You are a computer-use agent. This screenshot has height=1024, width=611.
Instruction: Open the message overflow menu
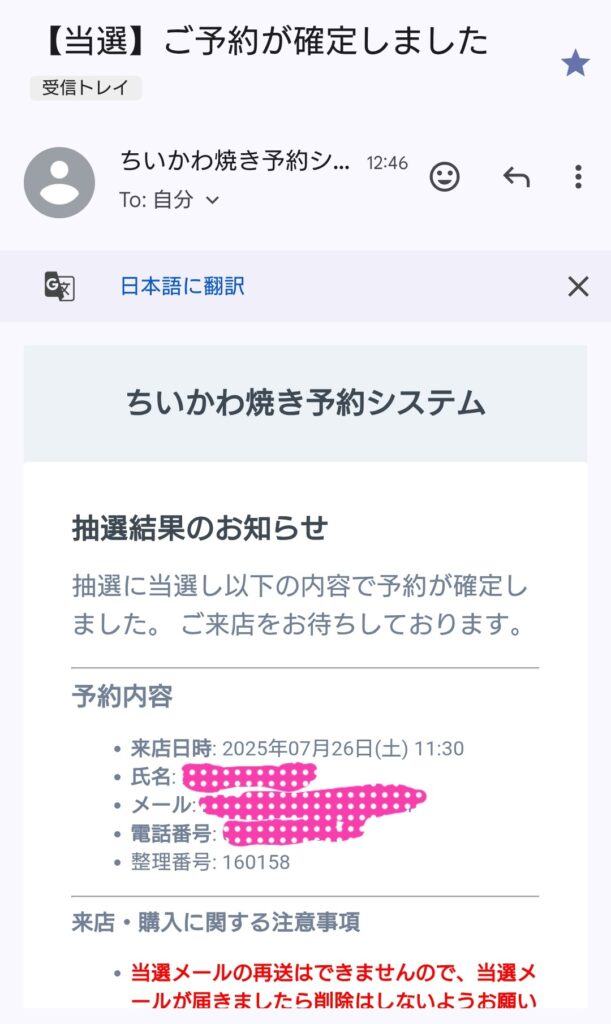(x=578, y=177)
